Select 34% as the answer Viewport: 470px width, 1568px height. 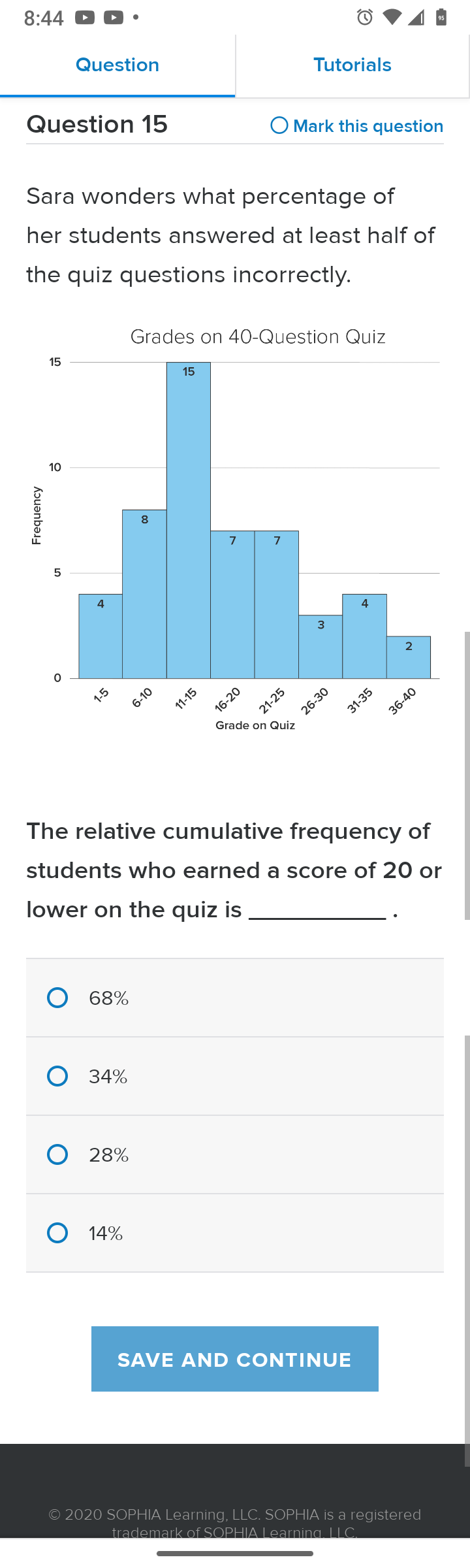[x=235, y=1076]
